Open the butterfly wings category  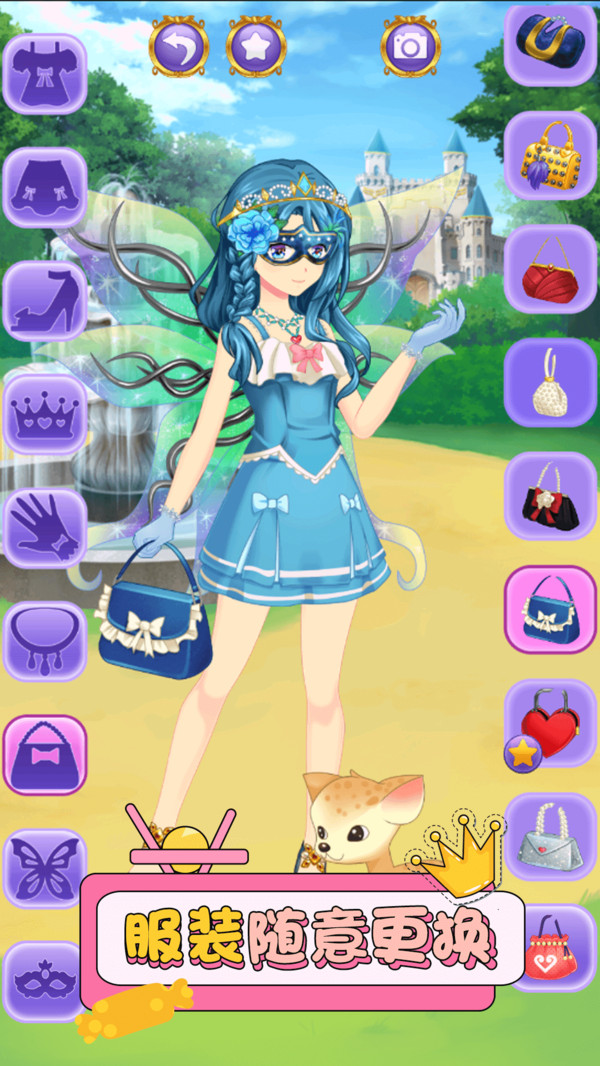click(x=45, y=868)
